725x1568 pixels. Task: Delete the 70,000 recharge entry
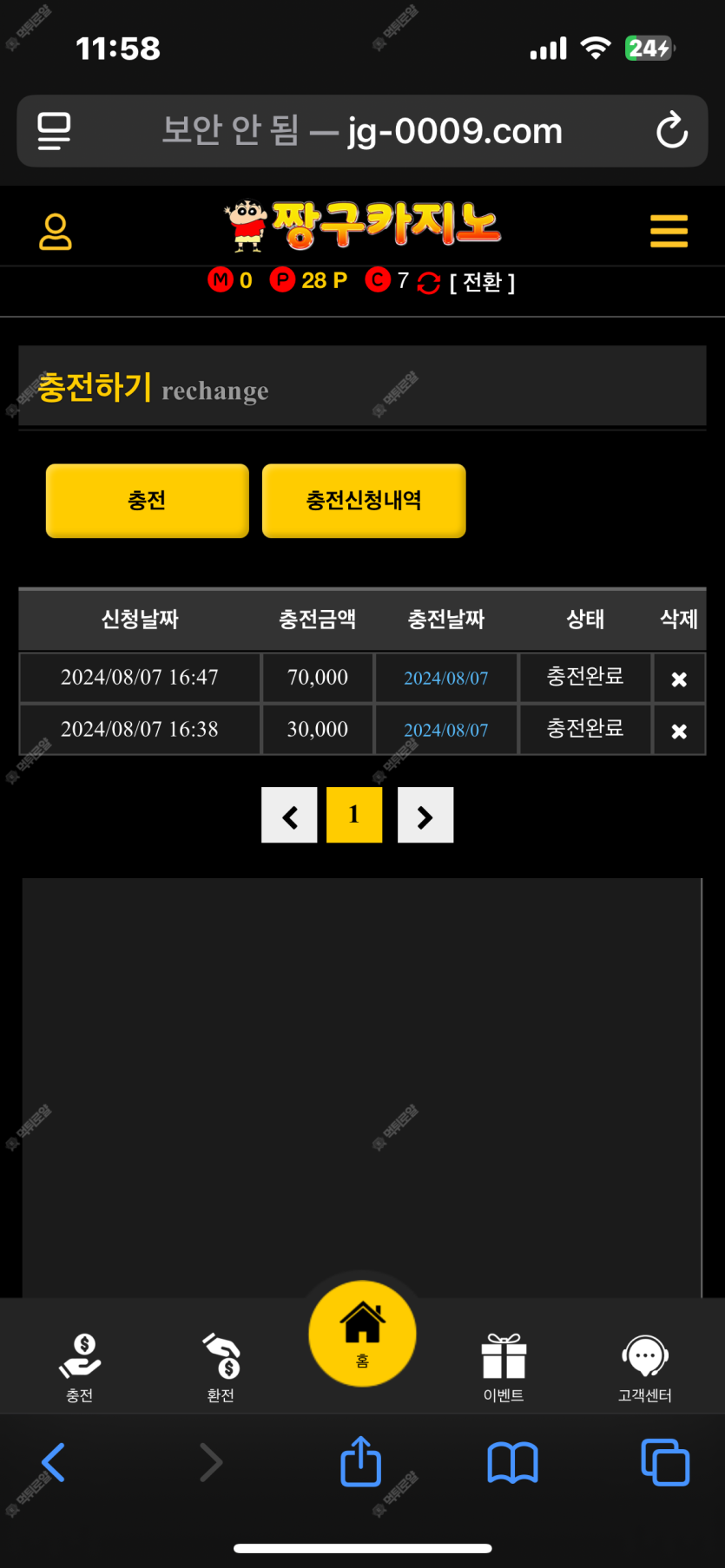coord(679,679)
